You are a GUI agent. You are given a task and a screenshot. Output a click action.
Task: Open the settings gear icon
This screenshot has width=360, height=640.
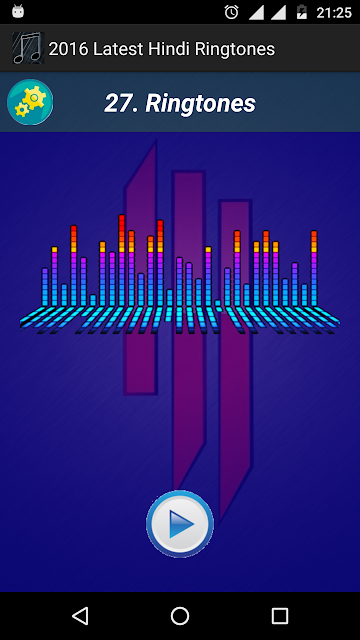[x=30, y=102]
